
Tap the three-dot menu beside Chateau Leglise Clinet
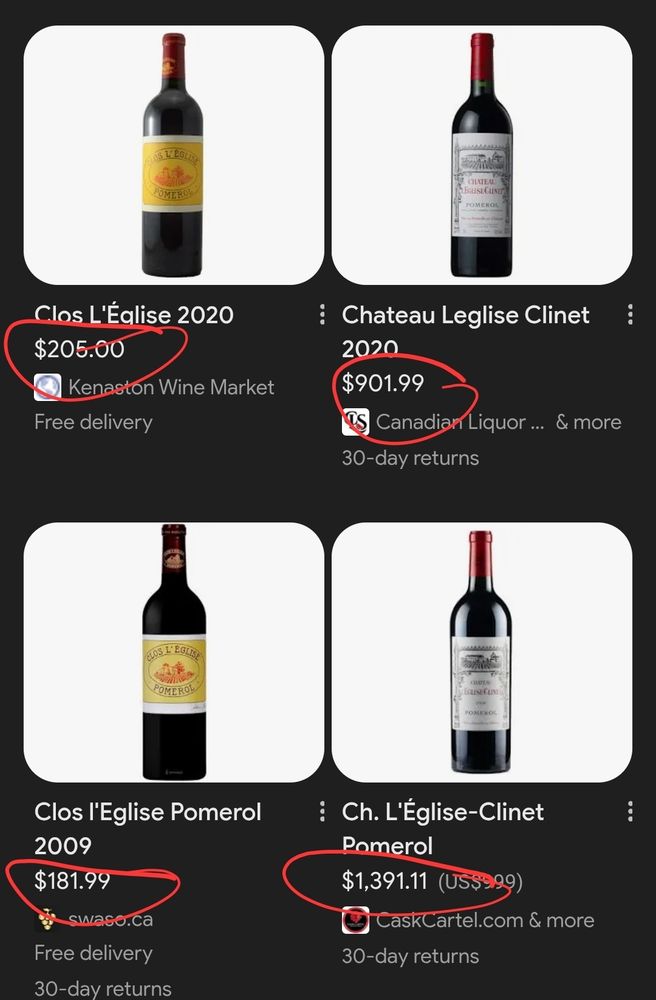[630, 315]
